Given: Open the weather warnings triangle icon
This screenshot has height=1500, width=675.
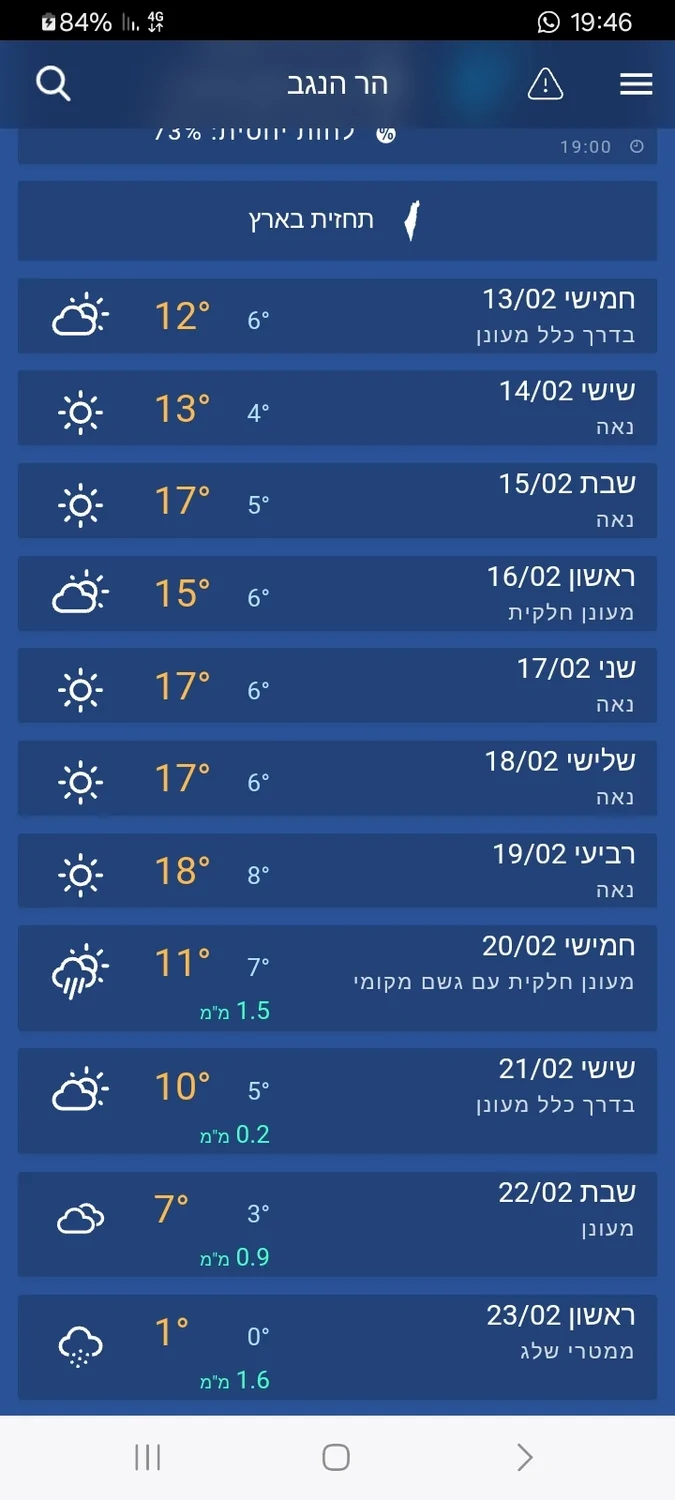Looking at the screenshot, I should point(545,84).
